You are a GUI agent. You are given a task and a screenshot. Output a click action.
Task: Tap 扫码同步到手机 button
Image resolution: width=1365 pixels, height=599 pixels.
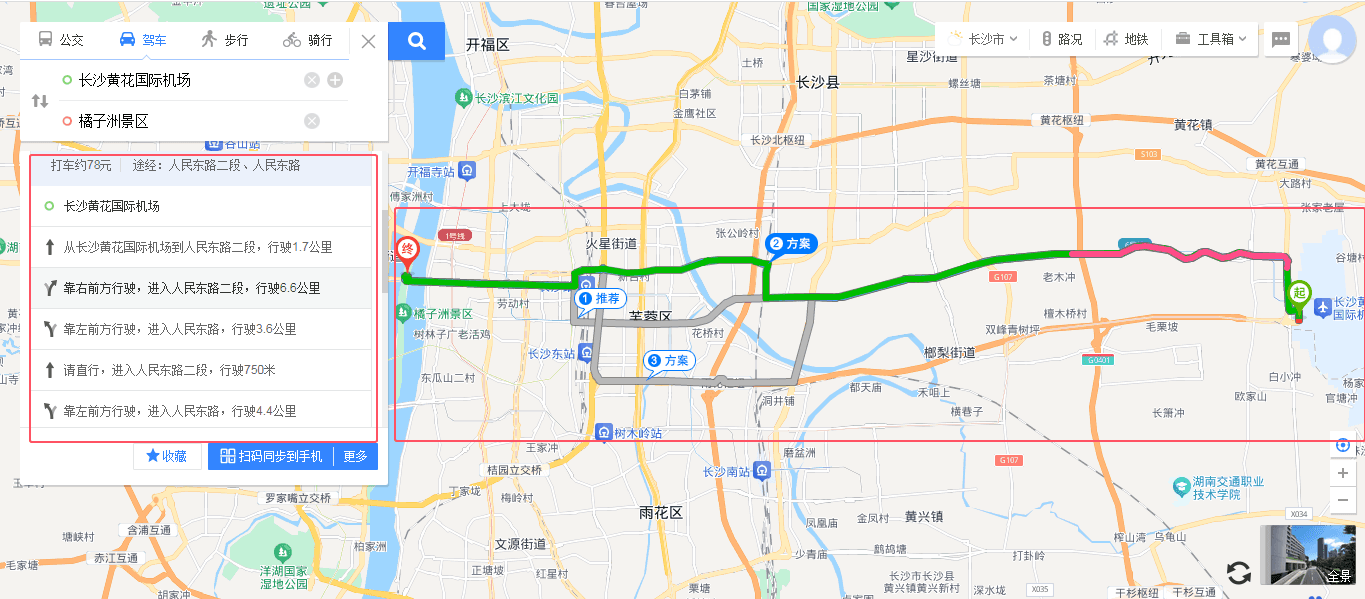271,456
